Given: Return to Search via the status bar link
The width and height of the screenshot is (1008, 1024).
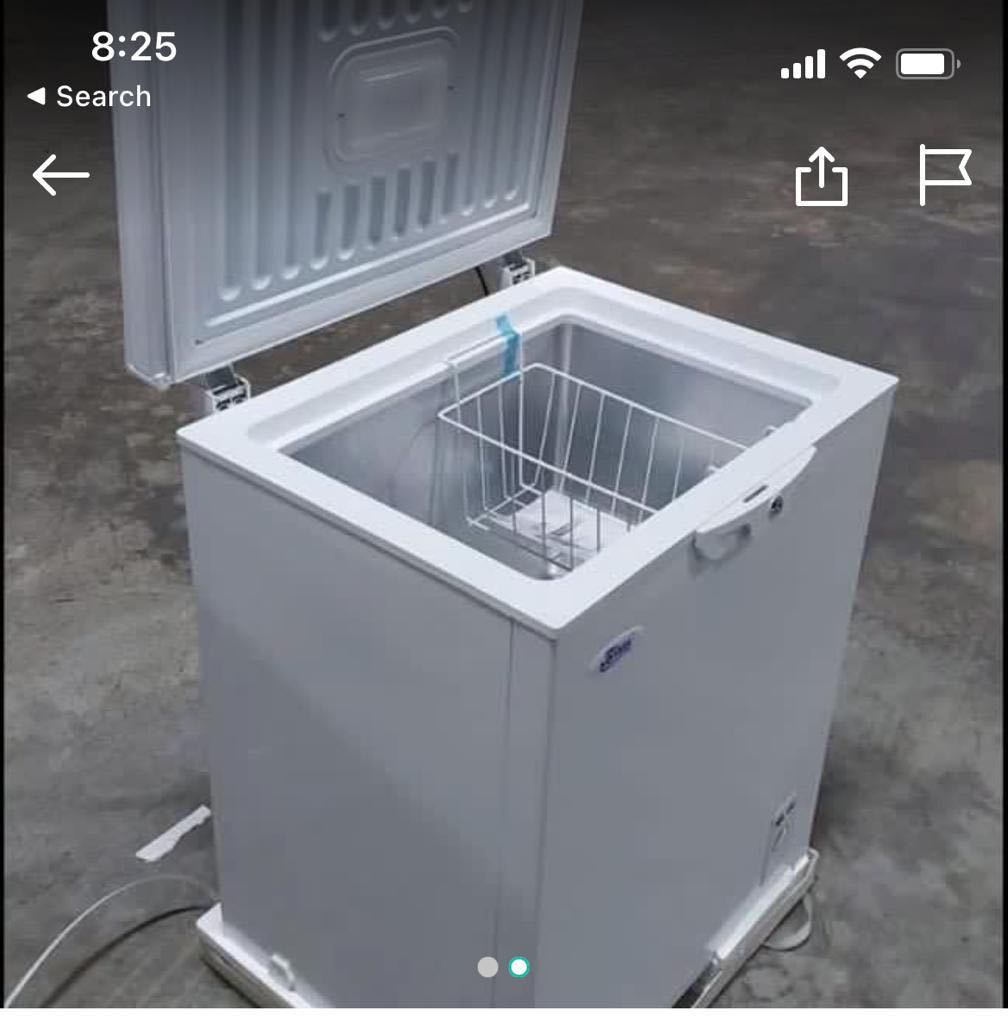Looking at the screenshot, I should 90,97.
